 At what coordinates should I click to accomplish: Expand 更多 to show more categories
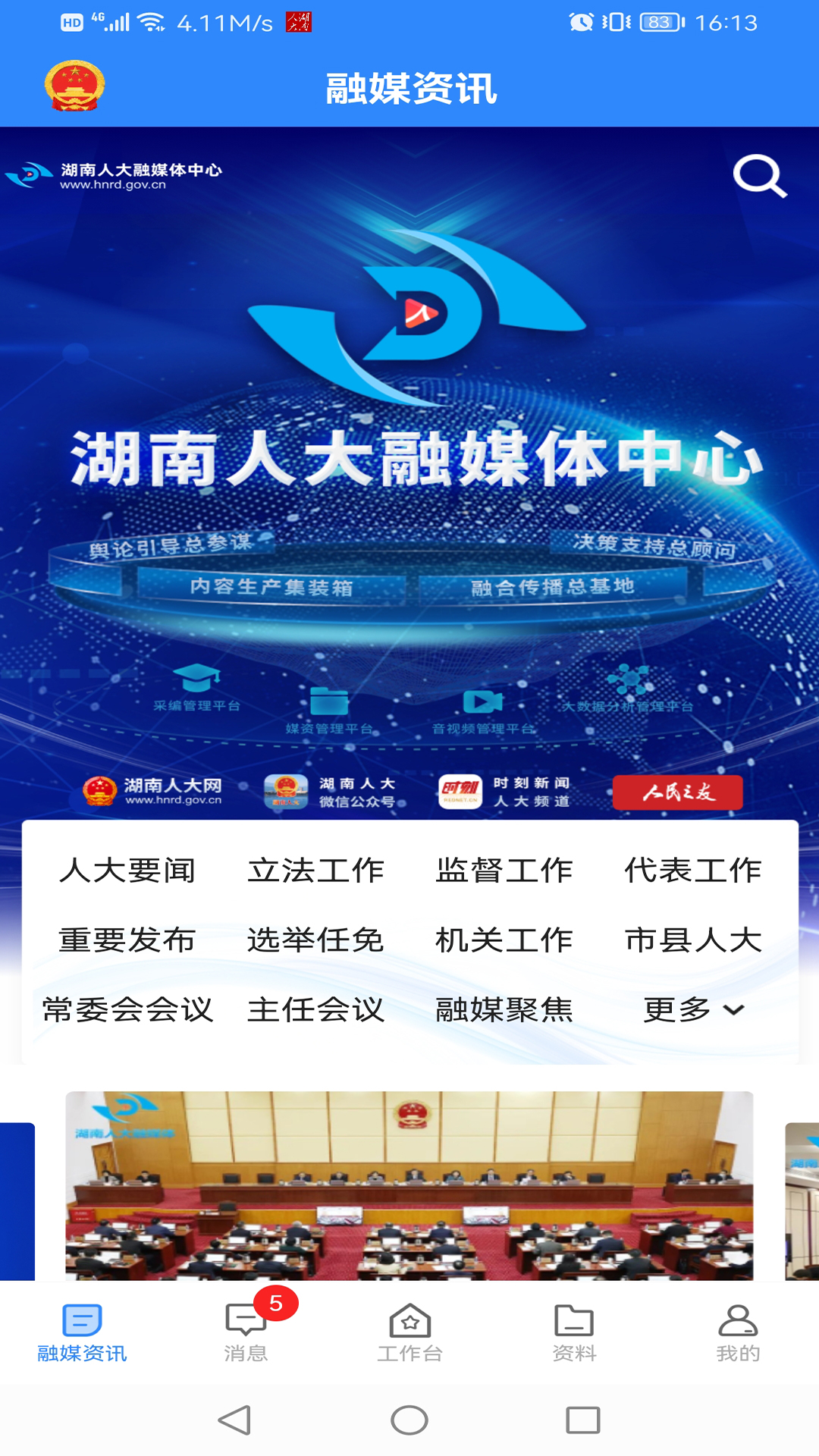(x=693, y=1010)
